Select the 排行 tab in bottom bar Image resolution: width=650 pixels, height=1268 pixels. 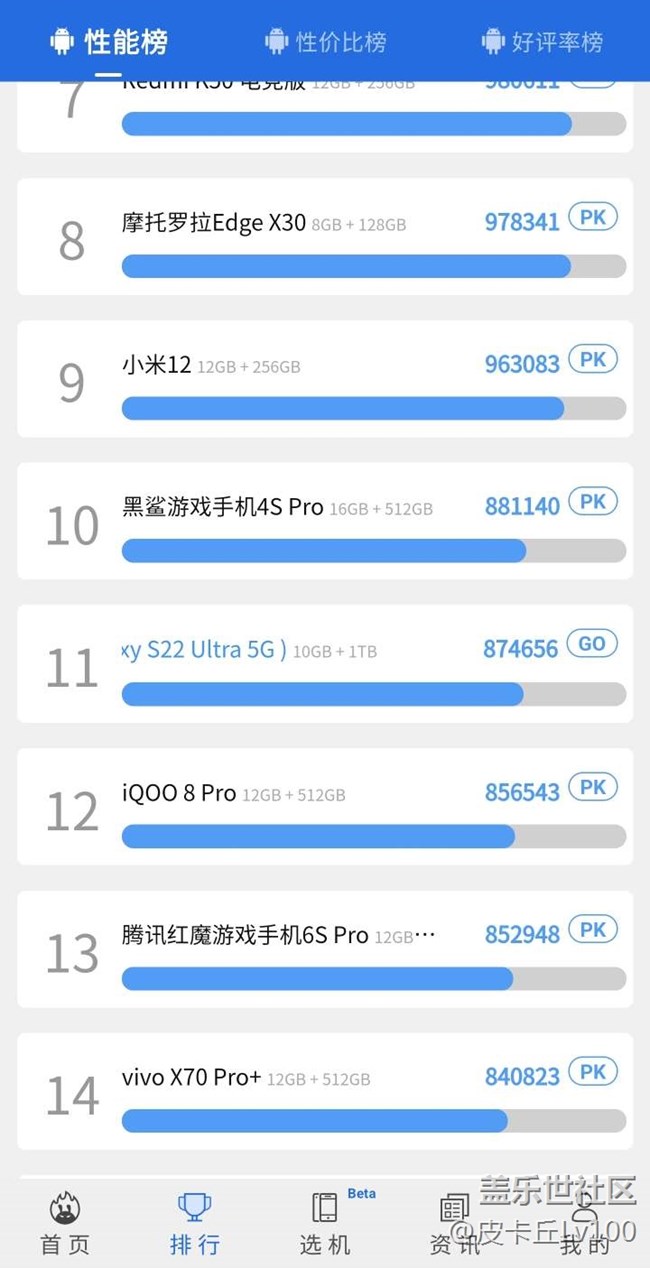pyautogui.click(x=195, y=1224)
